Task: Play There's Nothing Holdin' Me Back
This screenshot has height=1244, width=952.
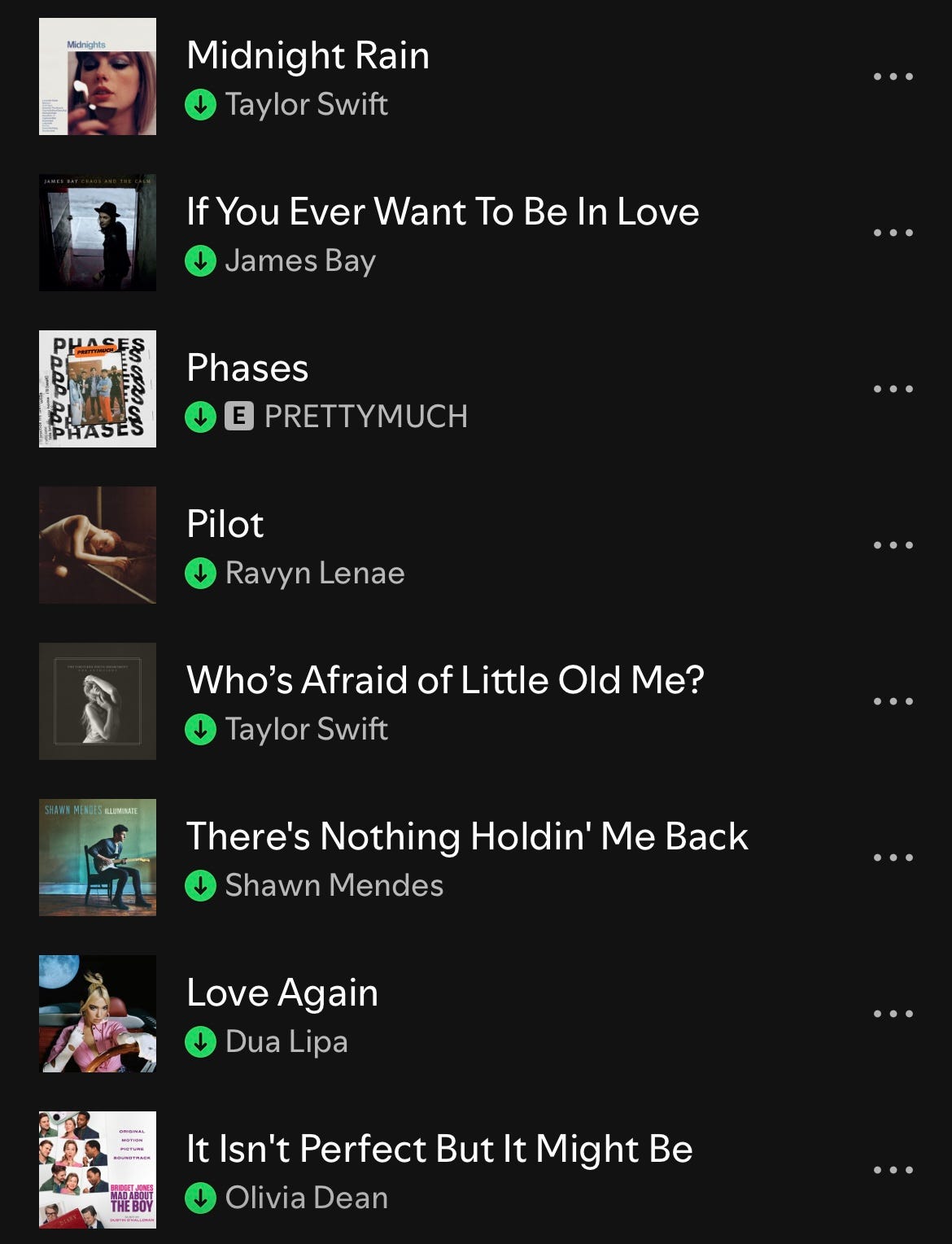Action: [466, 837]
